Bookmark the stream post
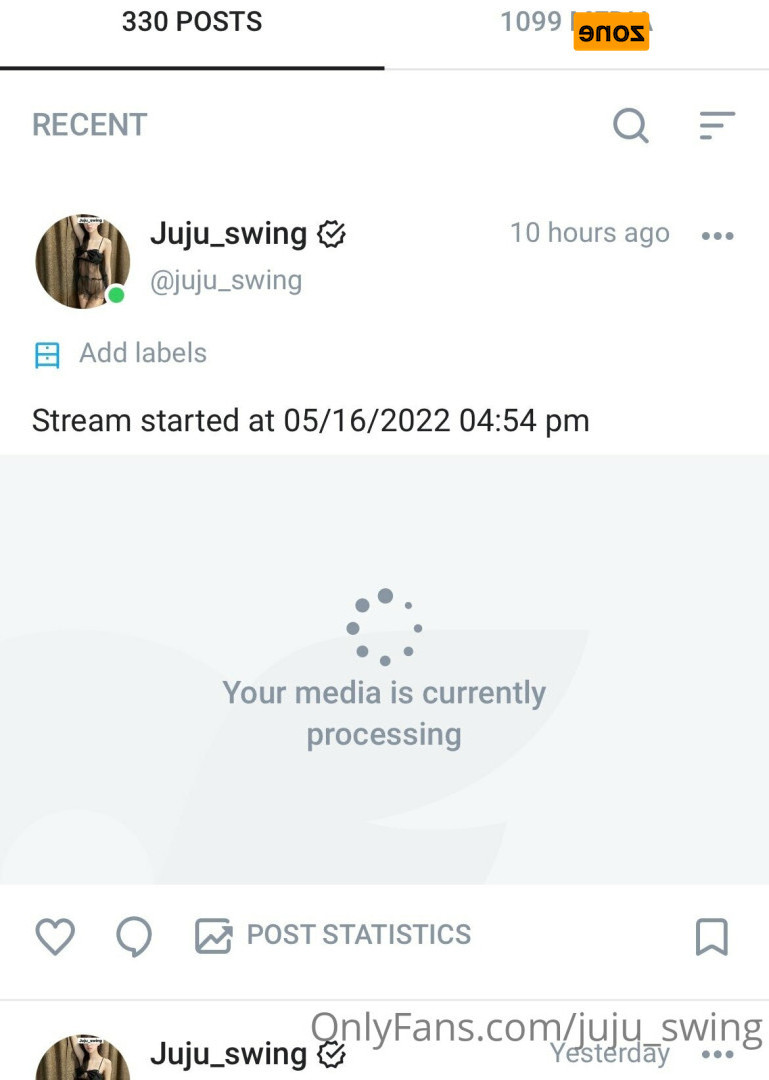This screenshot has height=1080, width=769. pyautogui.click(x=711, y=937)
